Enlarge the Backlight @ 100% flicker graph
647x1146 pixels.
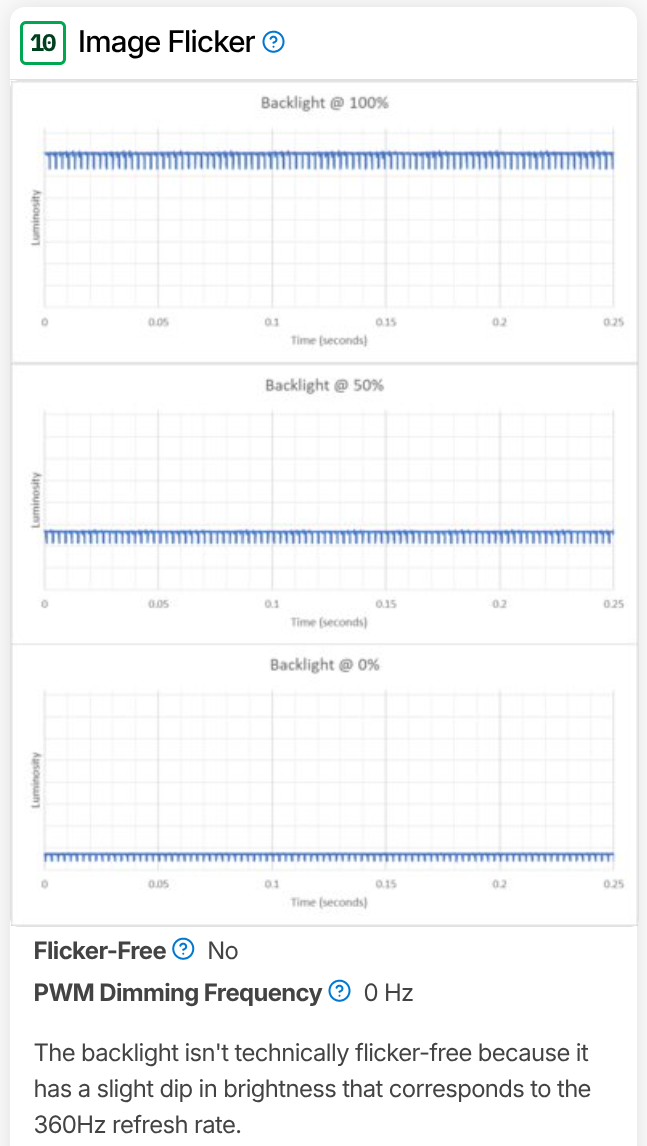(323, 222)
